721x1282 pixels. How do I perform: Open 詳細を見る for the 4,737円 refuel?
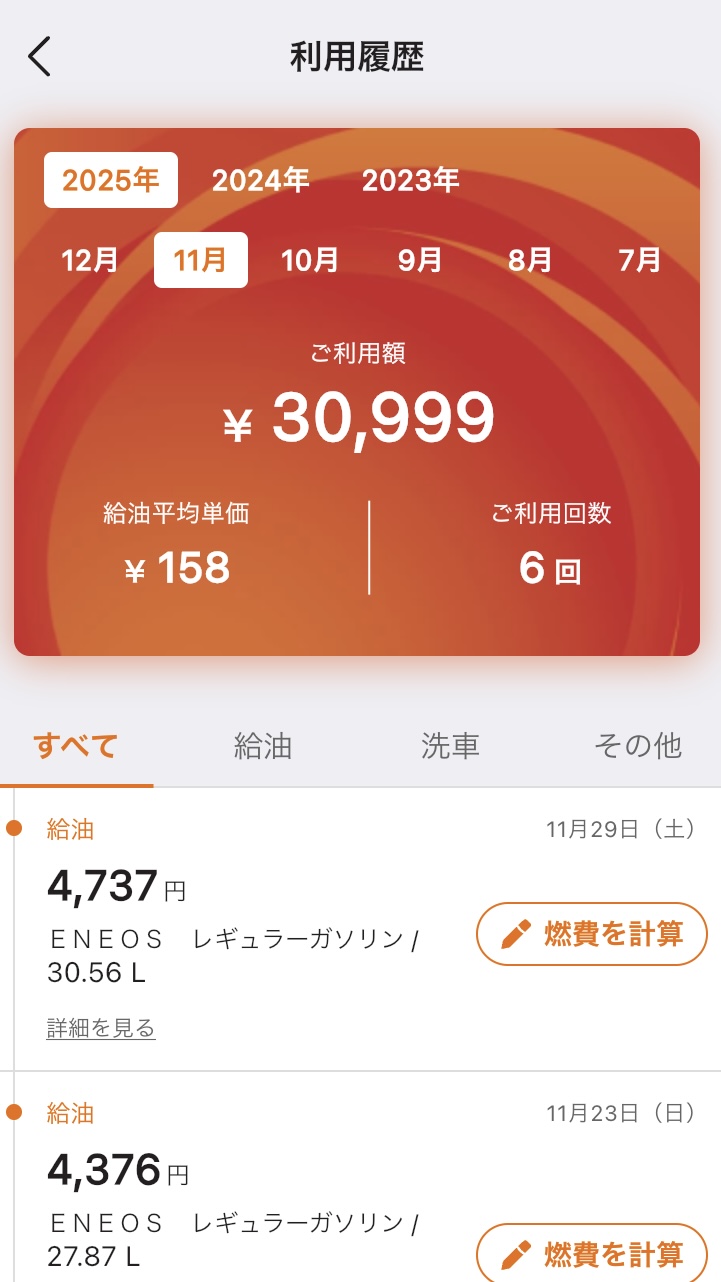[x=101, y=1028]
